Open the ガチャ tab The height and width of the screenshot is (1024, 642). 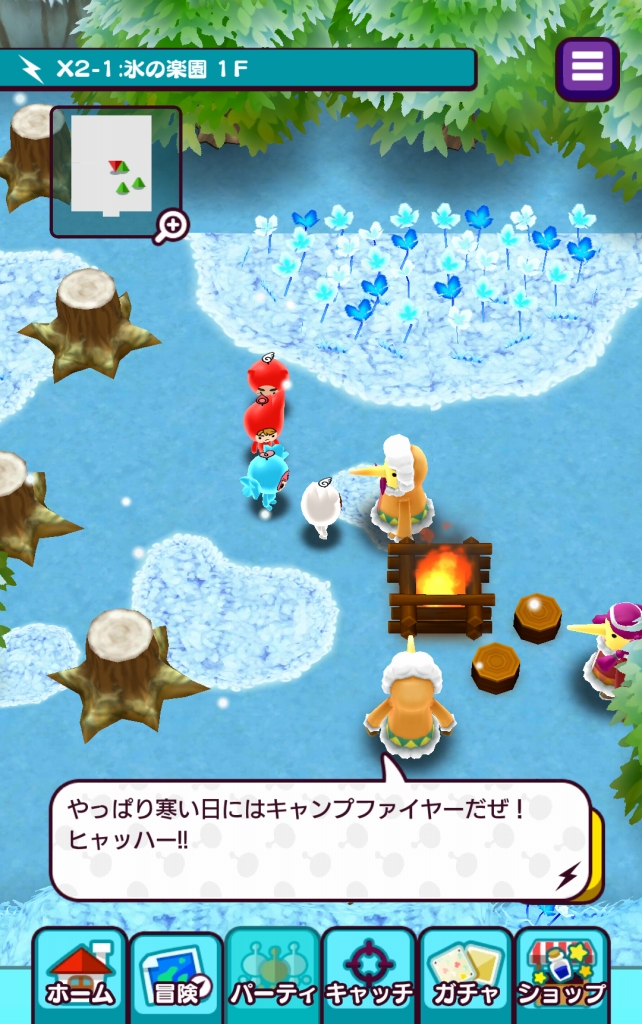465,974
